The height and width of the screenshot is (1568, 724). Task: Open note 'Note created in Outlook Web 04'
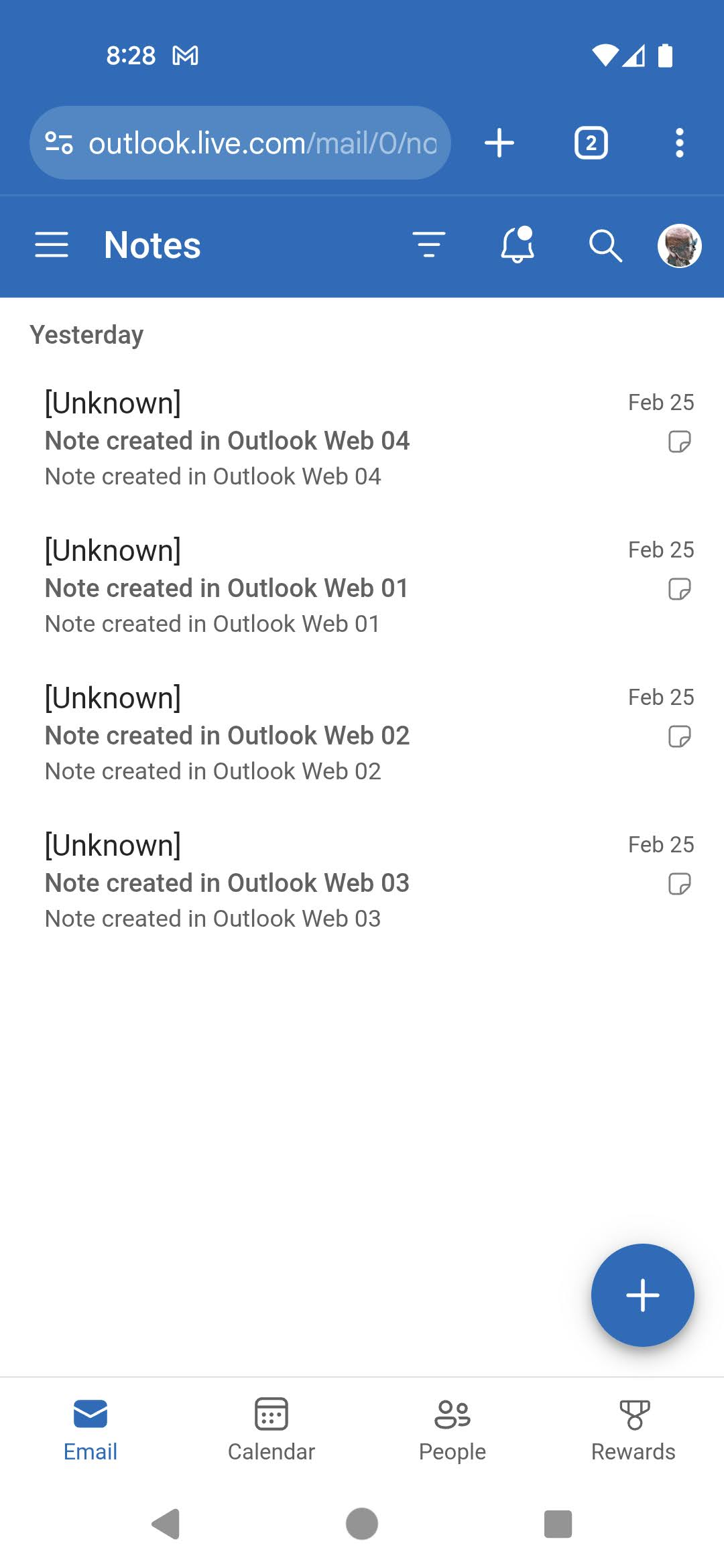362,439
